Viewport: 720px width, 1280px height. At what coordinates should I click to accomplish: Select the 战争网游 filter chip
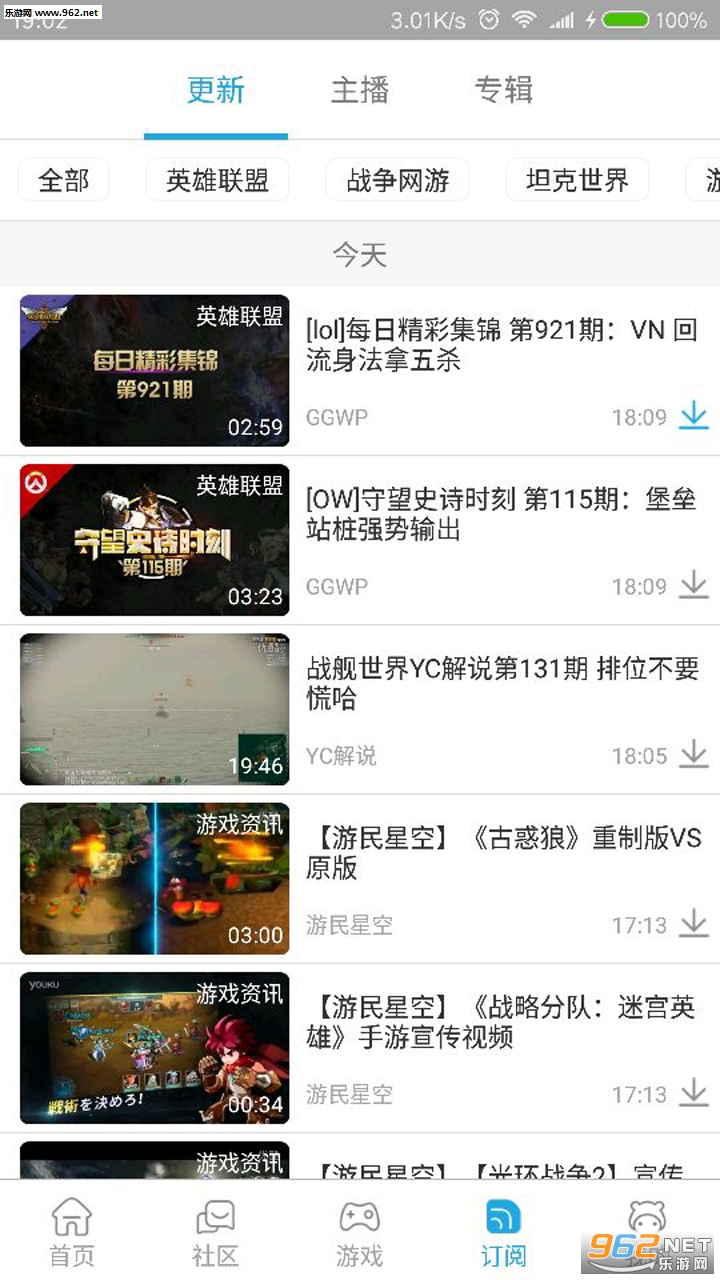397,180
